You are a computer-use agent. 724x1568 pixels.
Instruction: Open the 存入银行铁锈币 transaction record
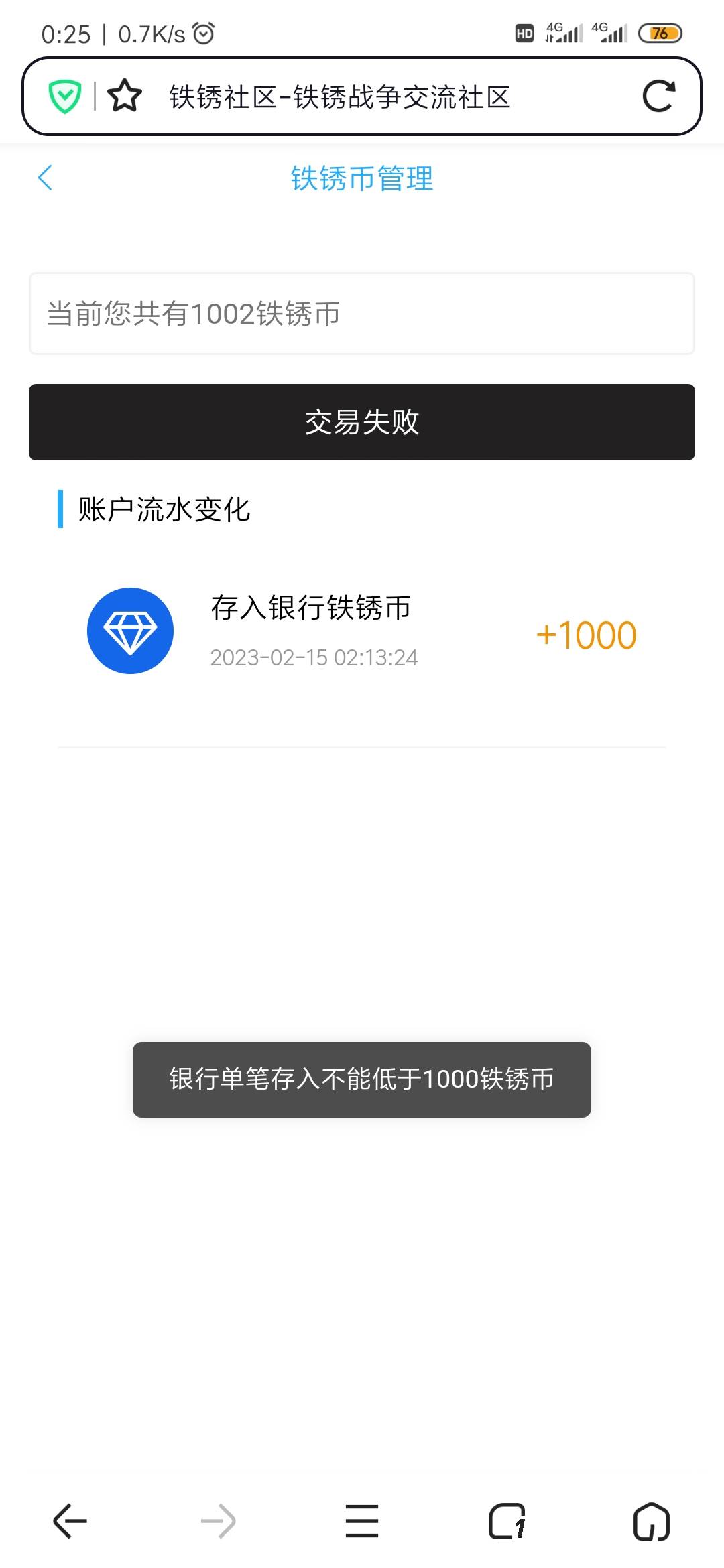(x=362, y=631)
